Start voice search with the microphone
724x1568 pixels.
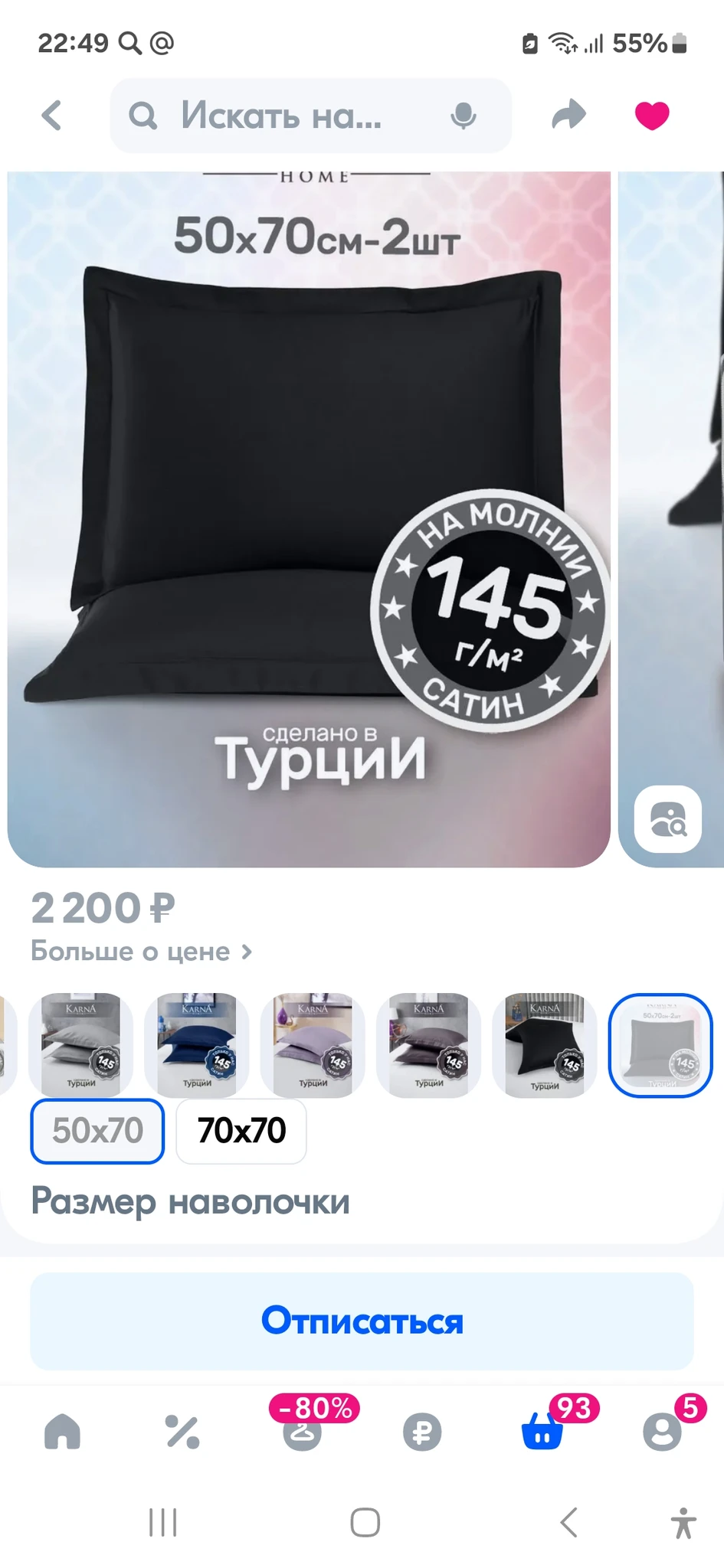tap(464, 116)
